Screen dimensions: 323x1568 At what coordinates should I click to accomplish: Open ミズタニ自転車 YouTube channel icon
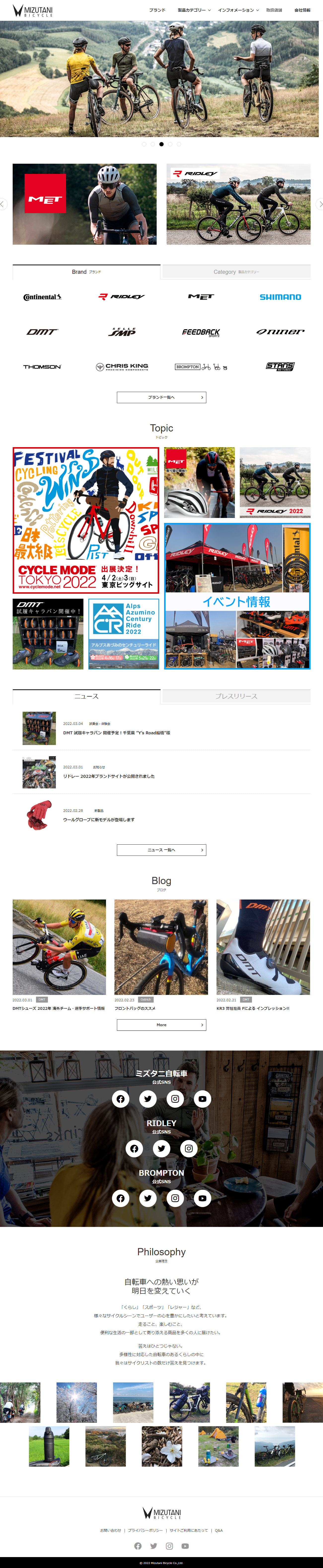tap(202, 1099)
